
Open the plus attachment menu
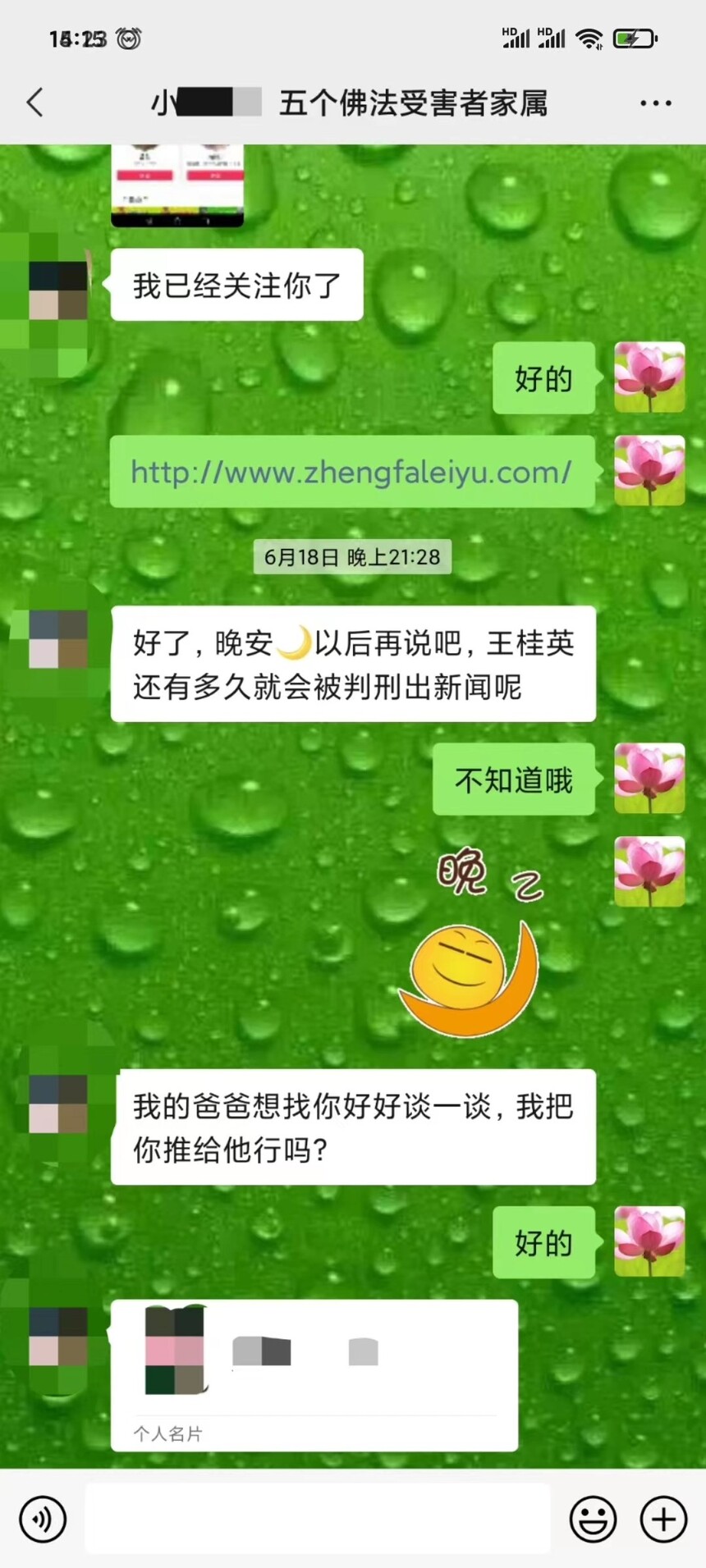point(663,1519)
